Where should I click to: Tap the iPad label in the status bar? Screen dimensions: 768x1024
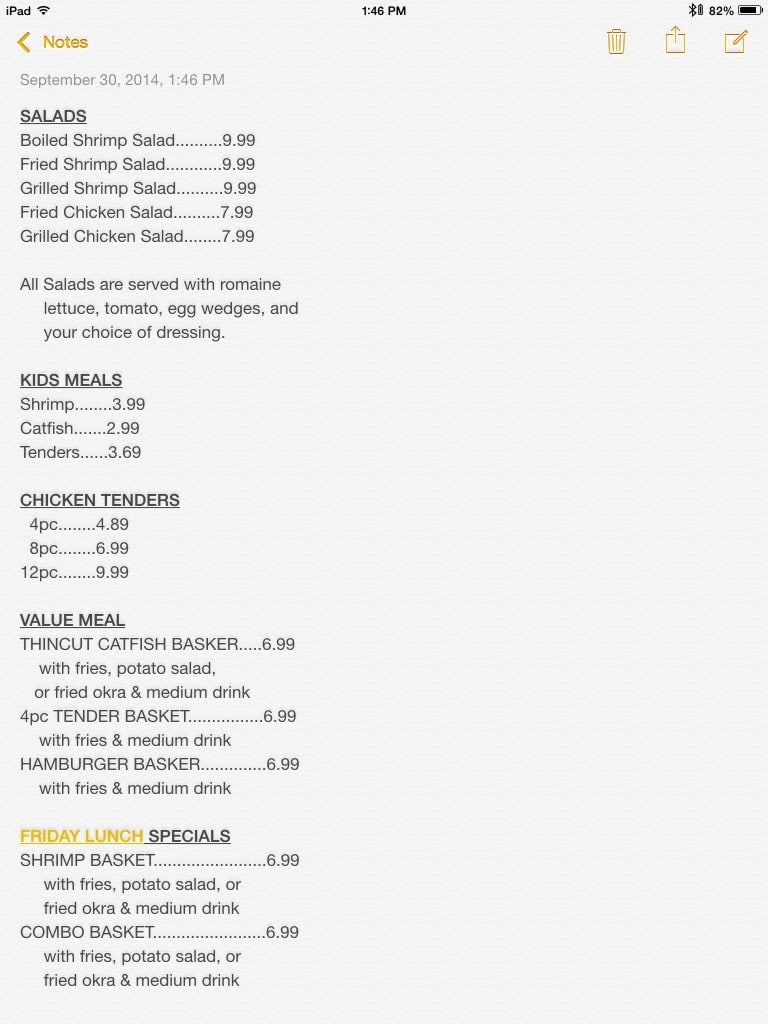pos(18,10)
